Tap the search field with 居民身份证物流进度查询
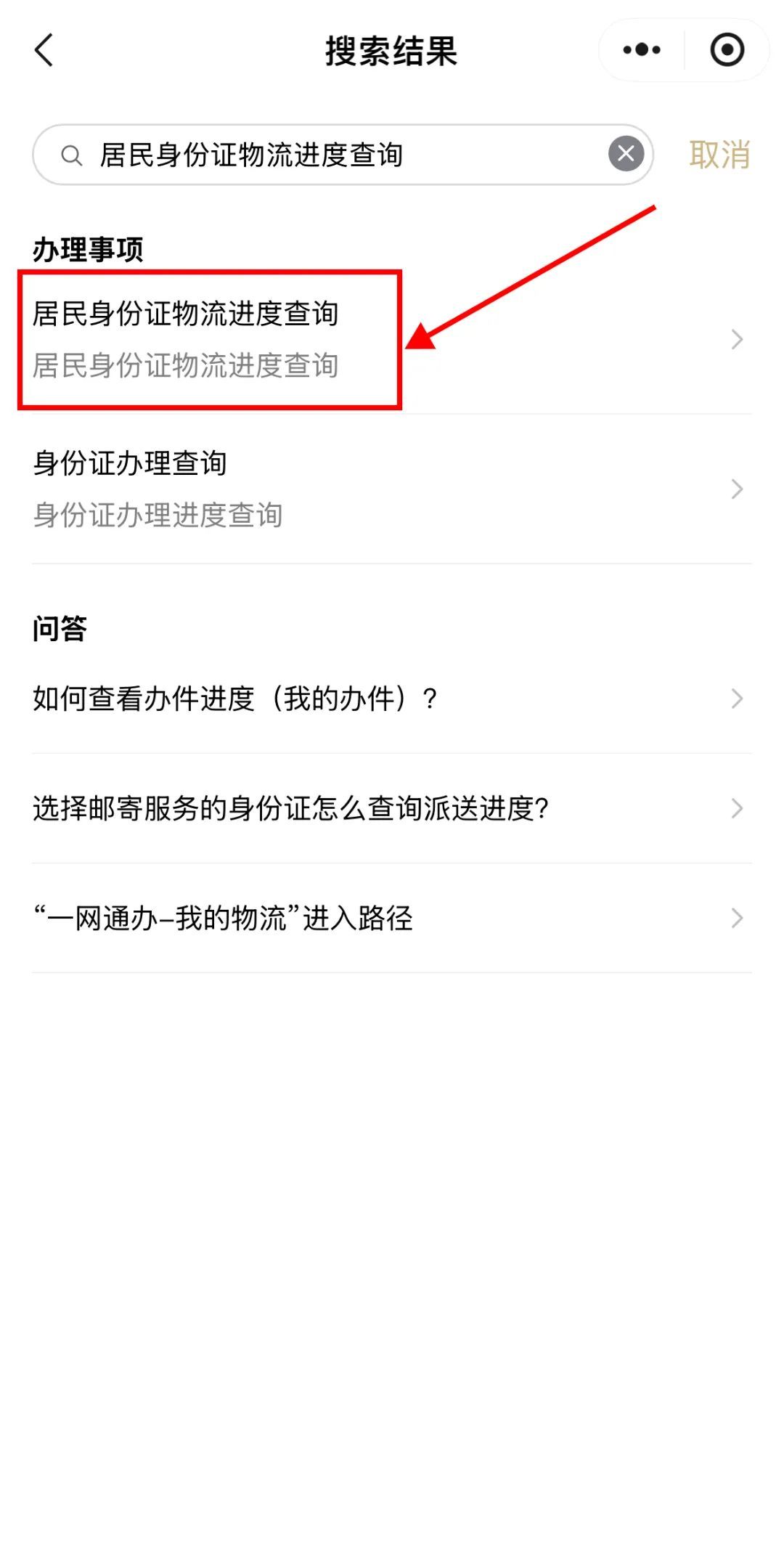The image size is (784, 1559). pos(343,155)
